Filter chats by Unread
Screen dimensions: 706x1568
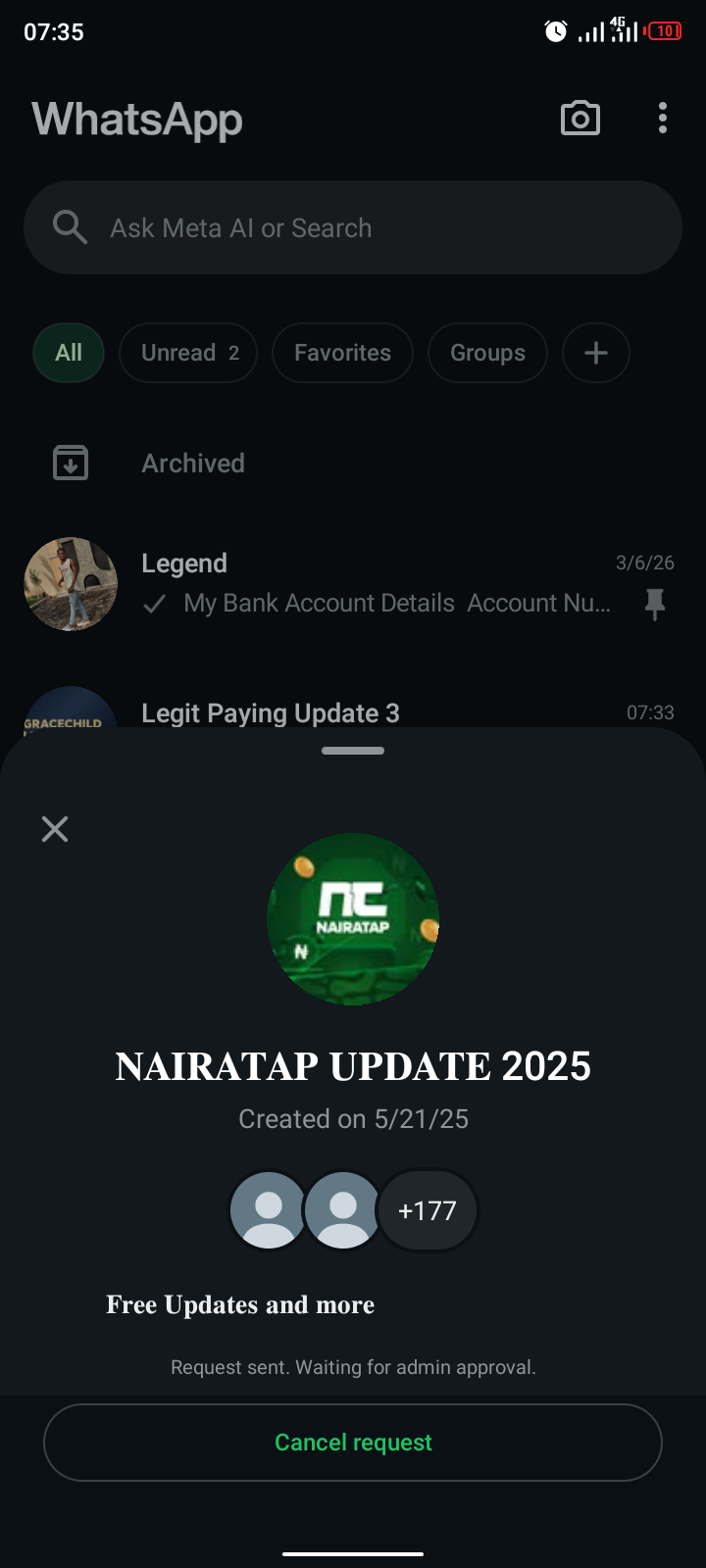[x=188, y=353]
